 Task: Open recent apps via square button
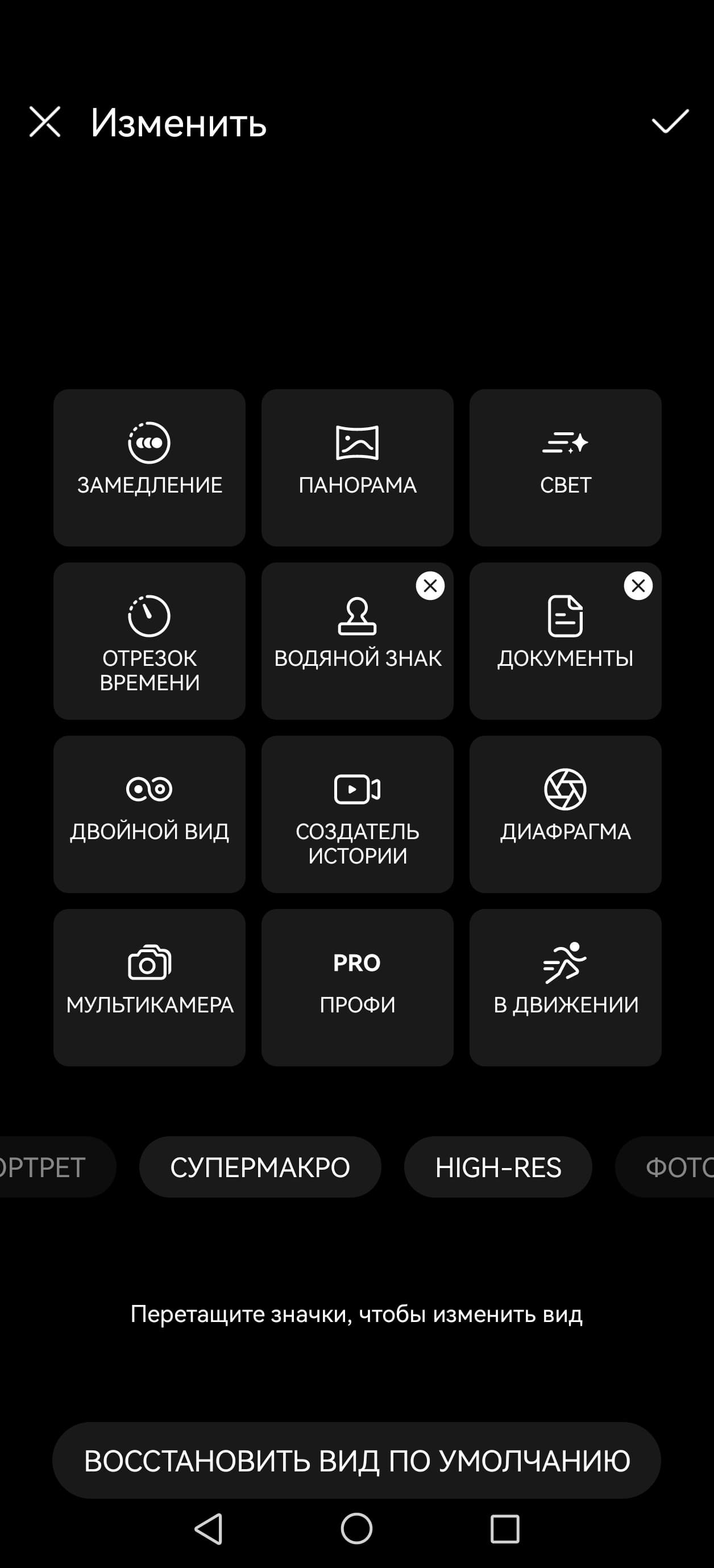[x=504, y=1529]
